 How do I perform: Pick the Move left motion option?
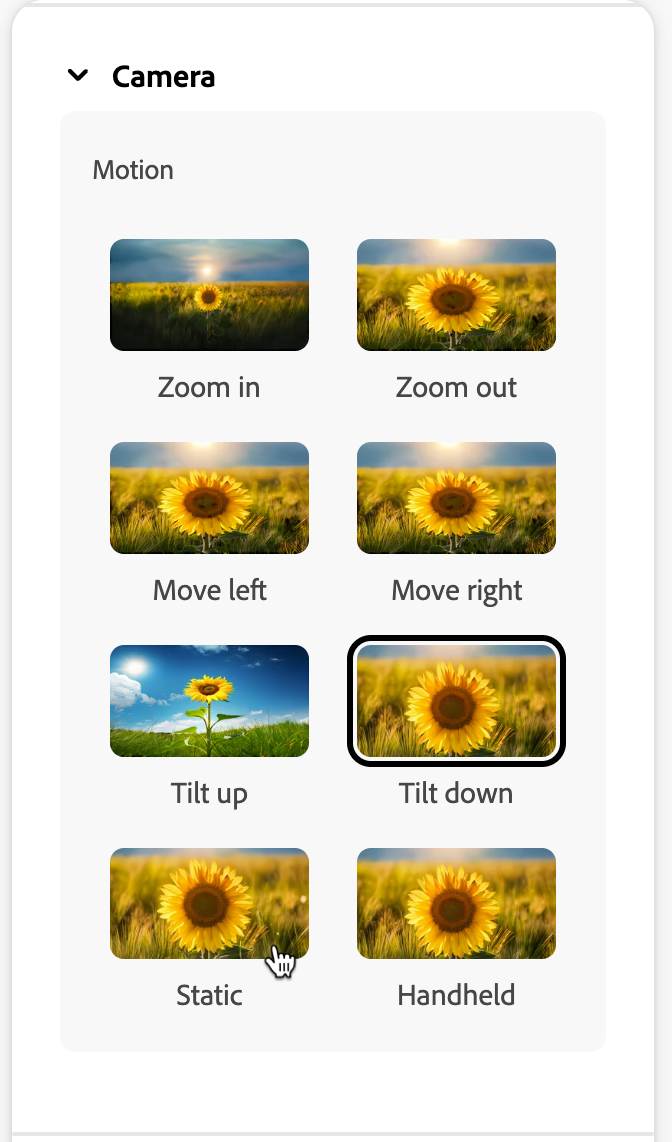[209, 498]
